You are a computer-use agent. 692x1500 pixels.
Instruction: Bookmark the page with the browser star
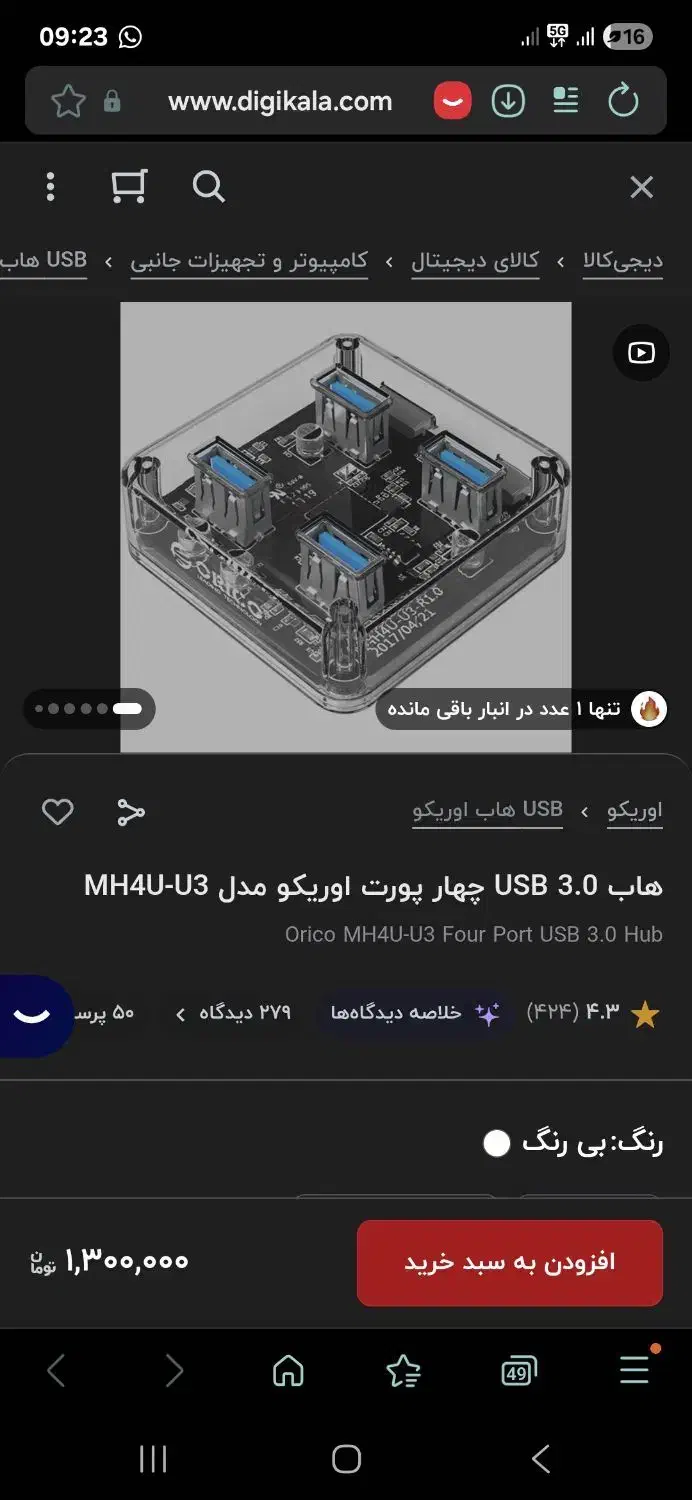(x=68, y=101)
